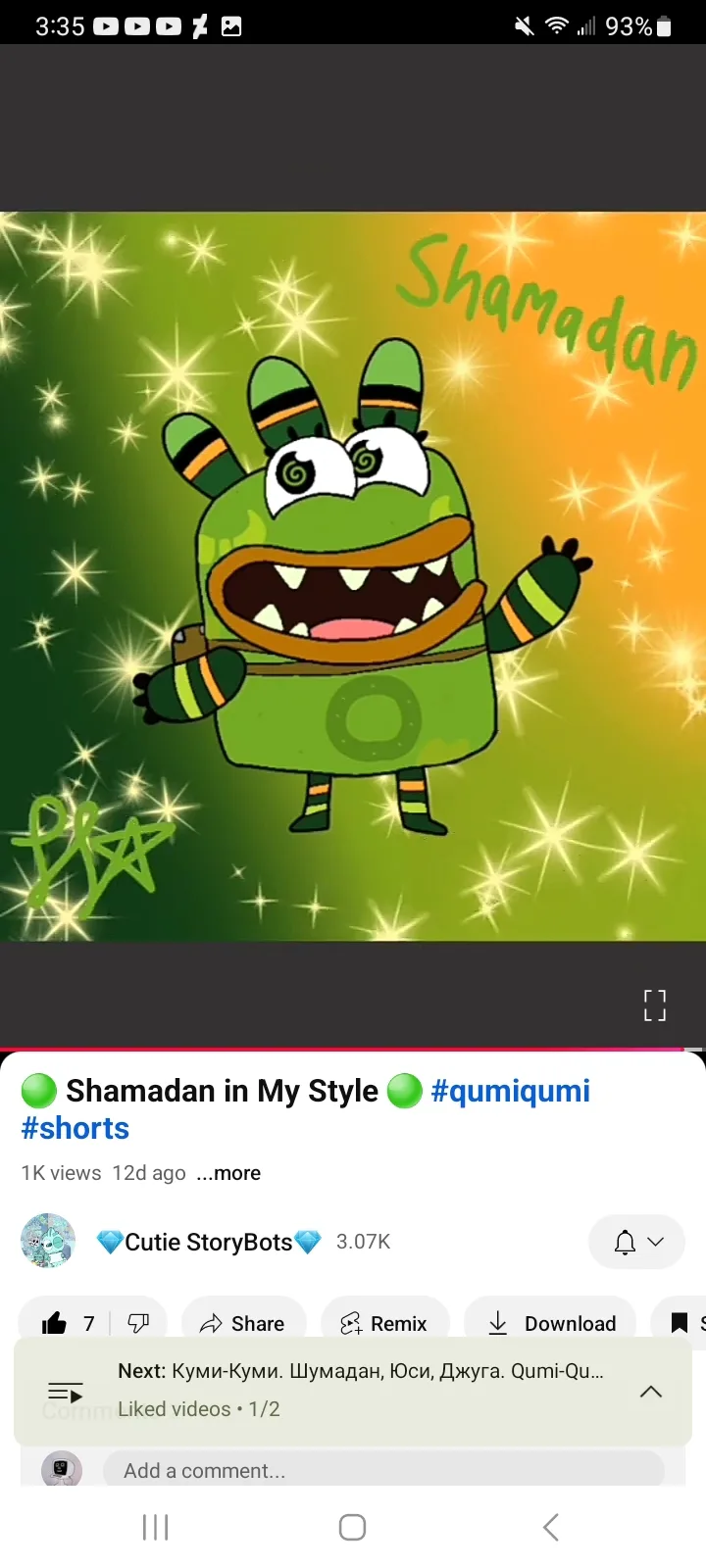The width and height of the screenshot is (706, 1568).
Task: Open the subscription notification bell dropdown
Action: (637, 1242)
